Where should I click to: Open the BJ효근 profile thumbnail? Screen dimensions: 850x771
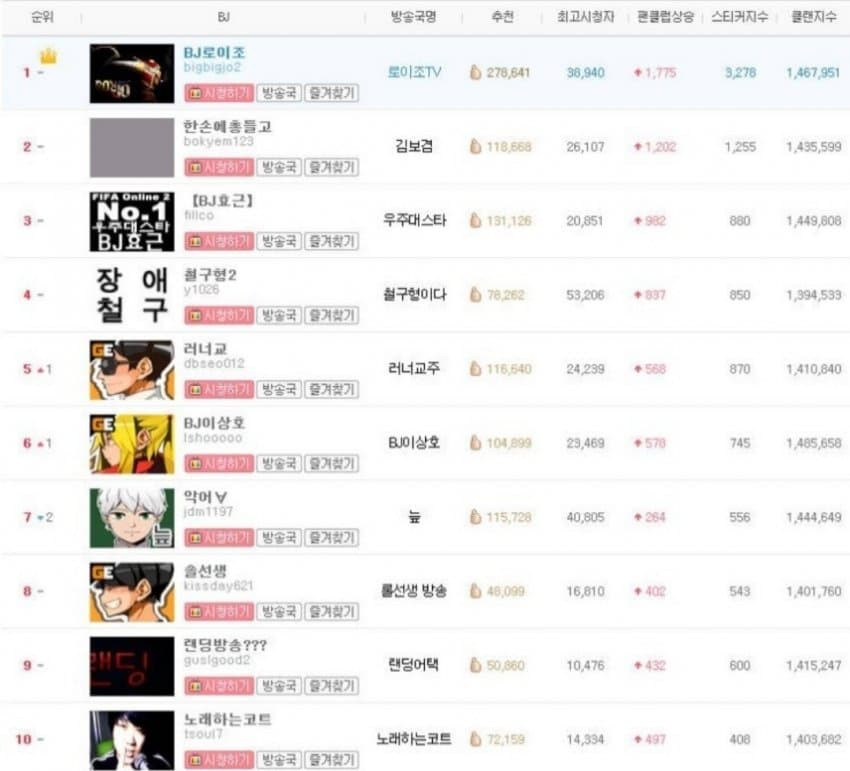(131, 221)
